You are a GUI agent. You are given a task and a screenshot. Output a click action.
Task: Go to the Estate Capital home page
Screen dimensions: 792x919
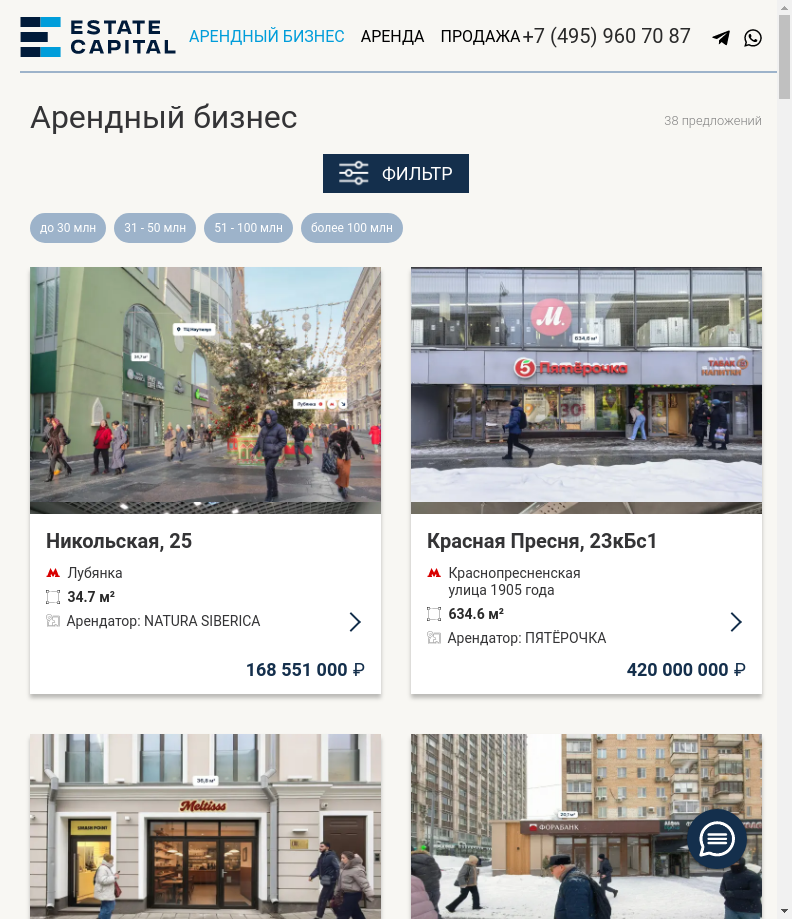click(97, 37)
